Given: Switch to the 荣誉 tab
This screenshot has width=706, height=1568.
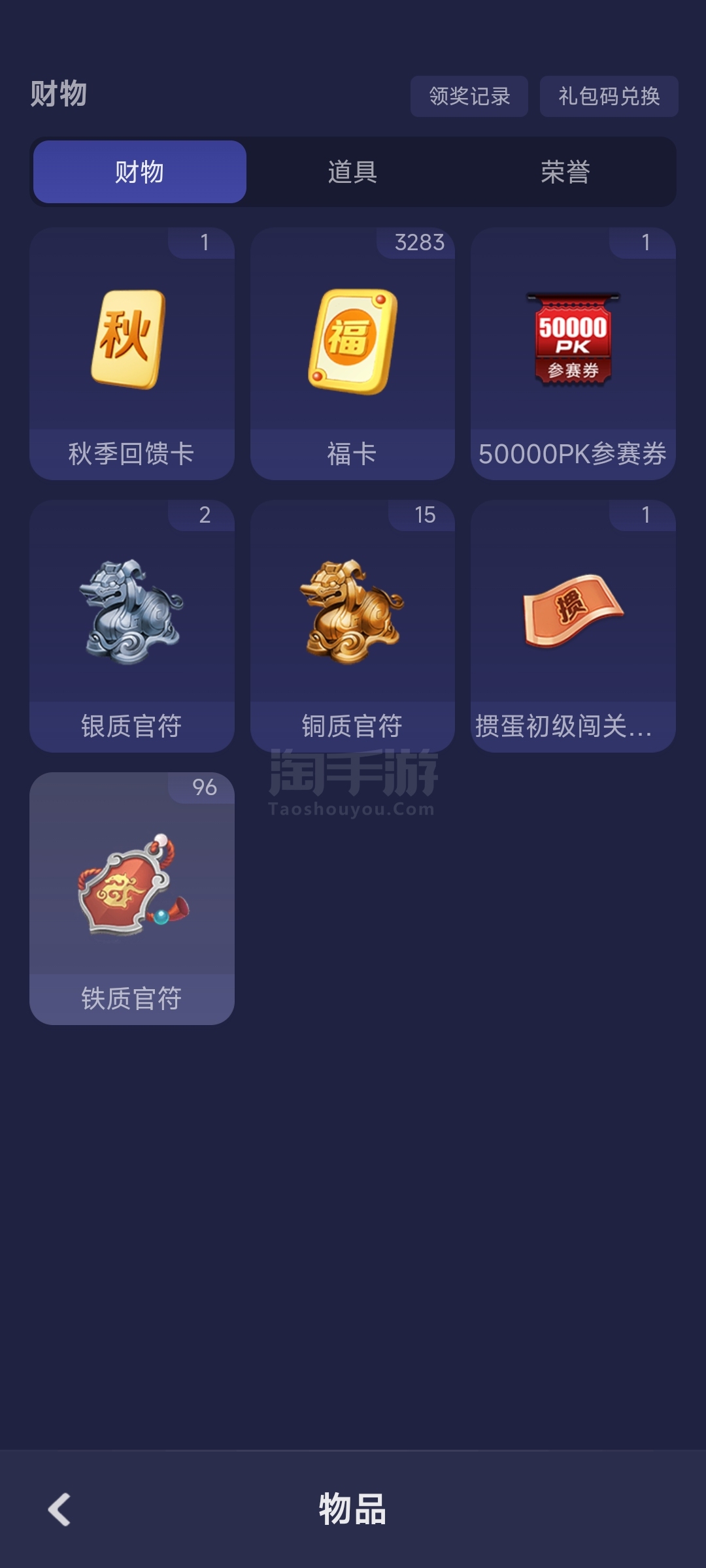Looking at the screenshot, I should pyautogui.click(x=565, y=172).
